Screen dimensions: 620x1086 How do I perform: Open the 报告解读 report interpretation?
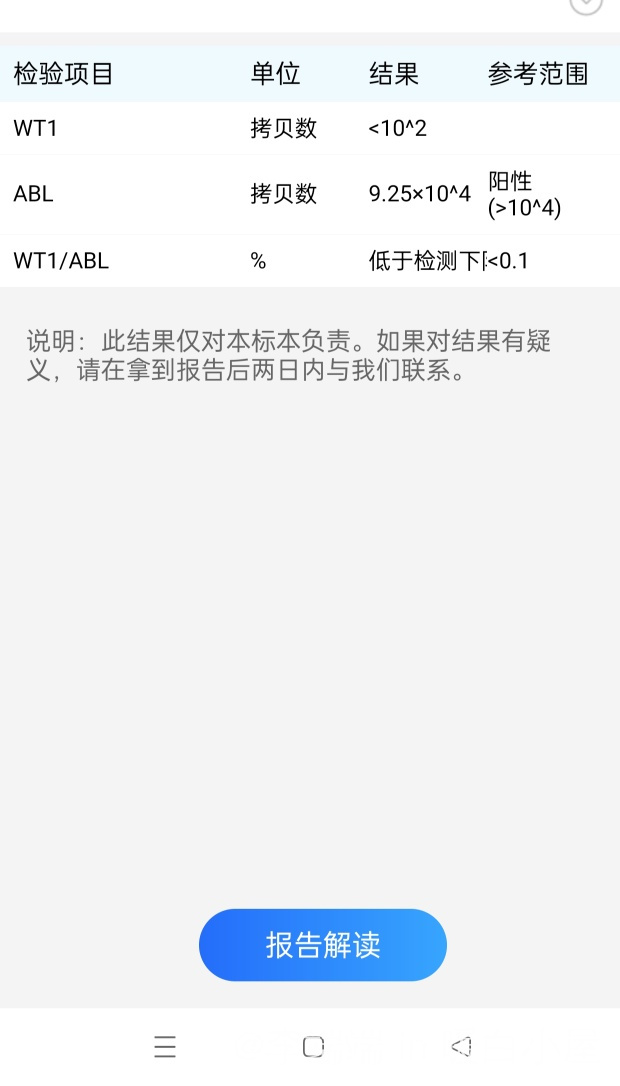coord(322,945)
